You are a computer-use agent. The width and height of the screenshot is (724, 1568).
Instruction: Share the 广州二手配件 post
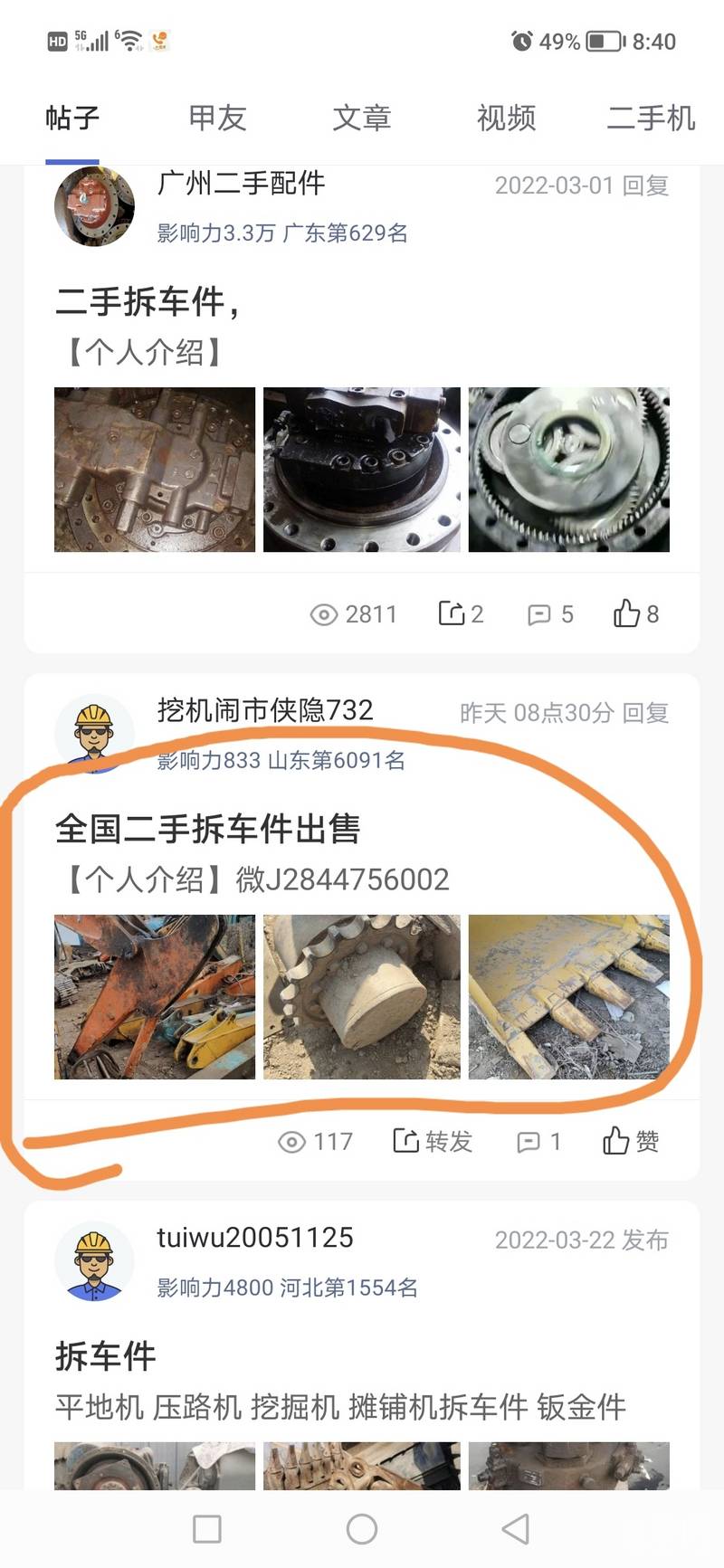tap(461, 614)
